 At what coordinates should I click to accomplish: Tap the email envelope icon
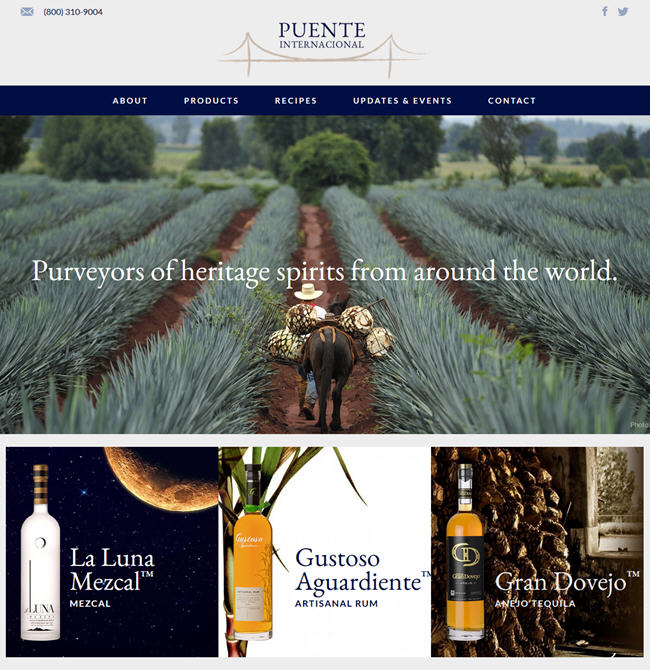point(27,12)
